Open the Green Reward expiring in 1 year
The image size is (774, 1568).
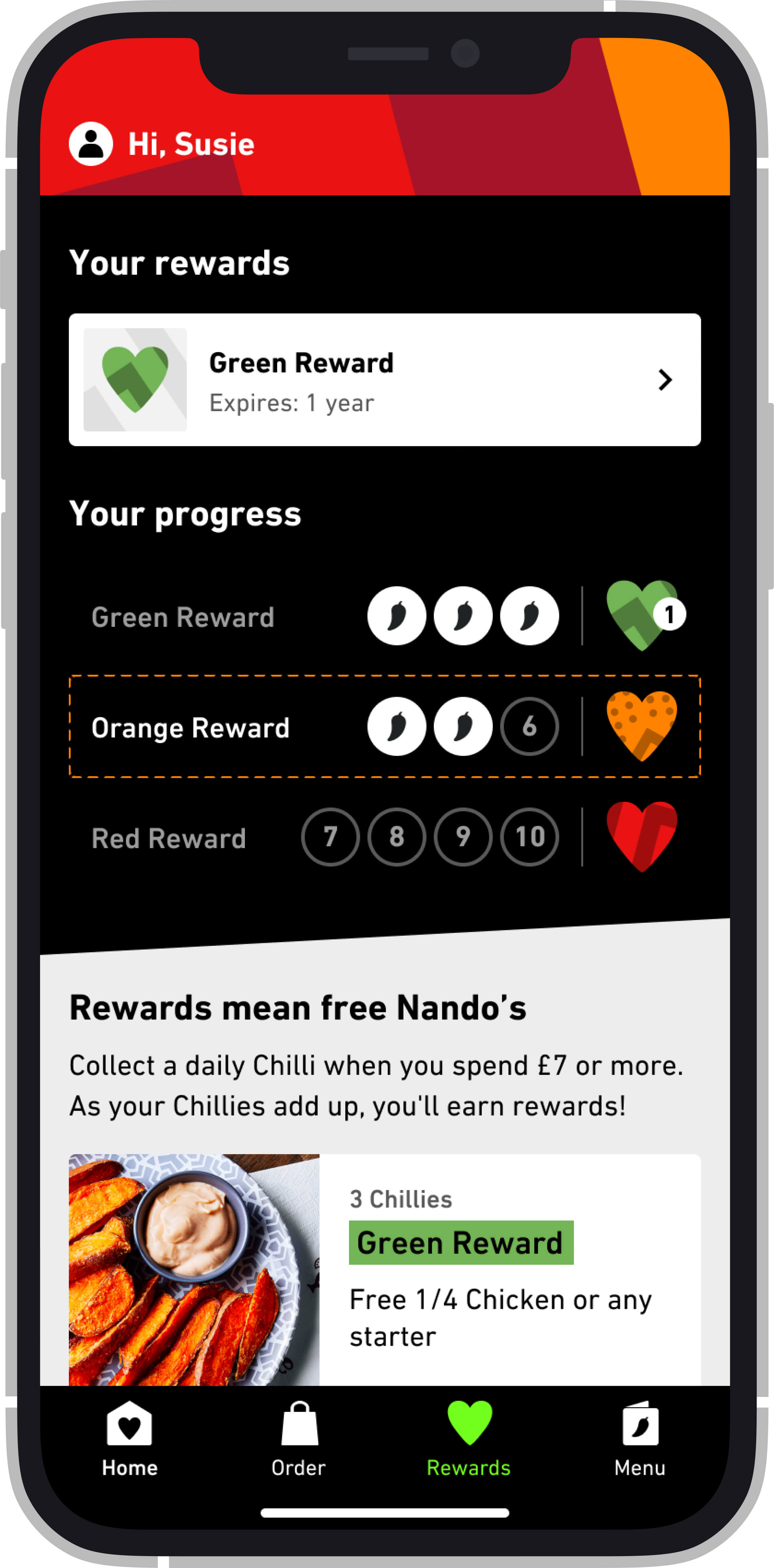(x=385, y=379)
